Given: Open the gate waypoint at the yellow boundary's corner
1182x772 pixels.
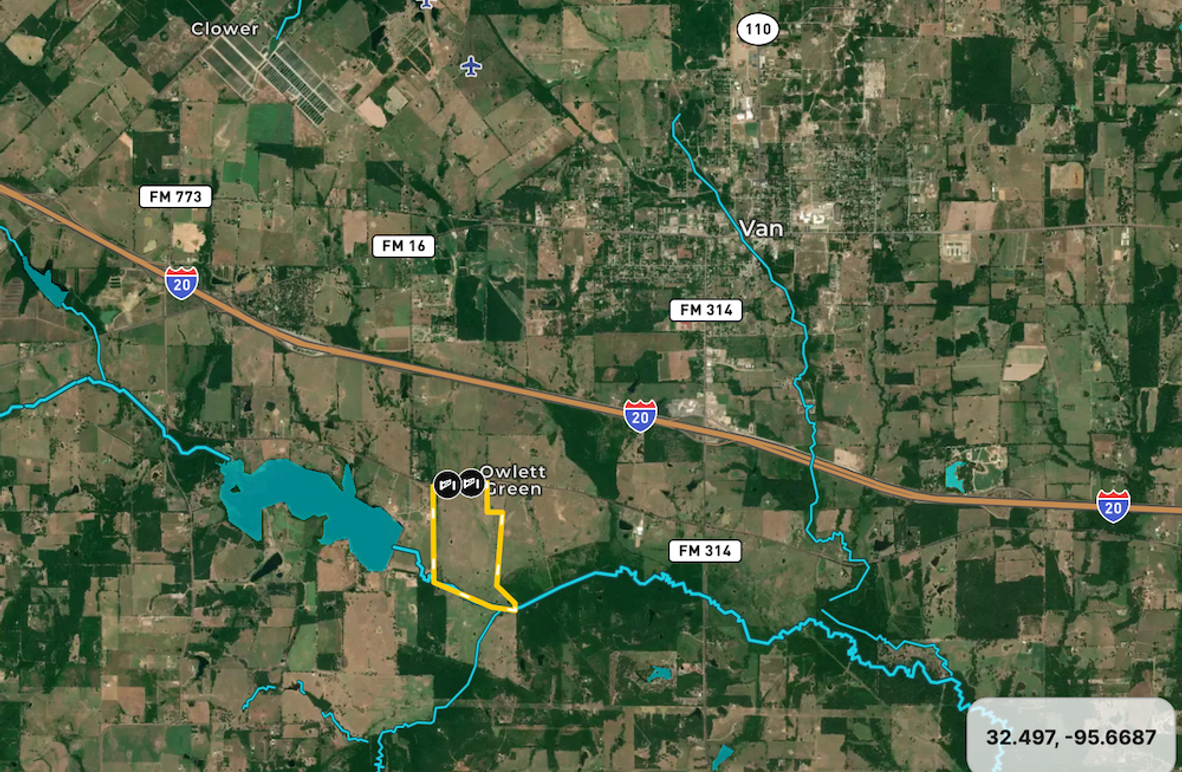Looking at the screenshot, I should pos(446,484).
